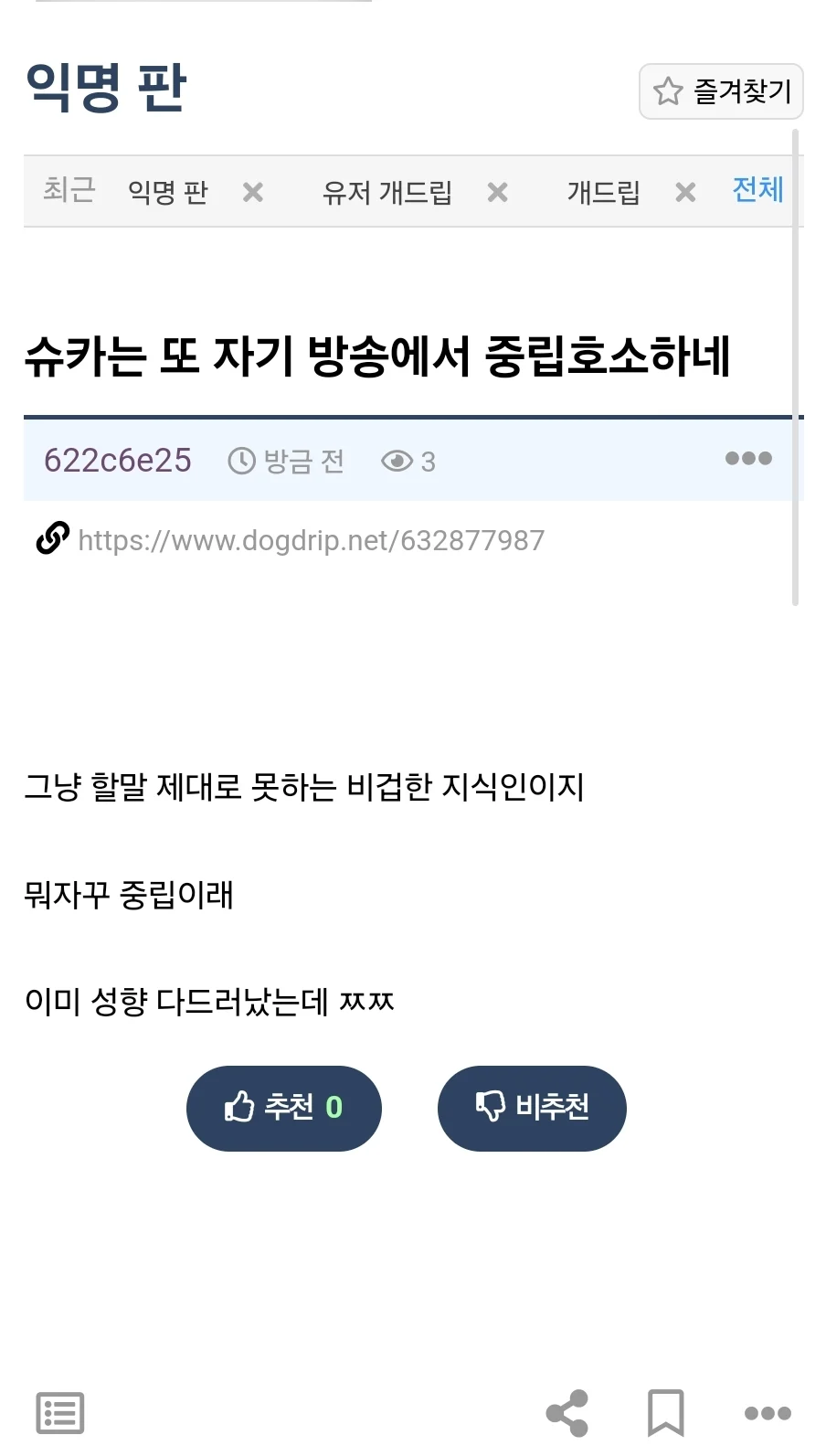
Task: Remove 유저 개드립 from the recent list
Action: pos(497,192)
